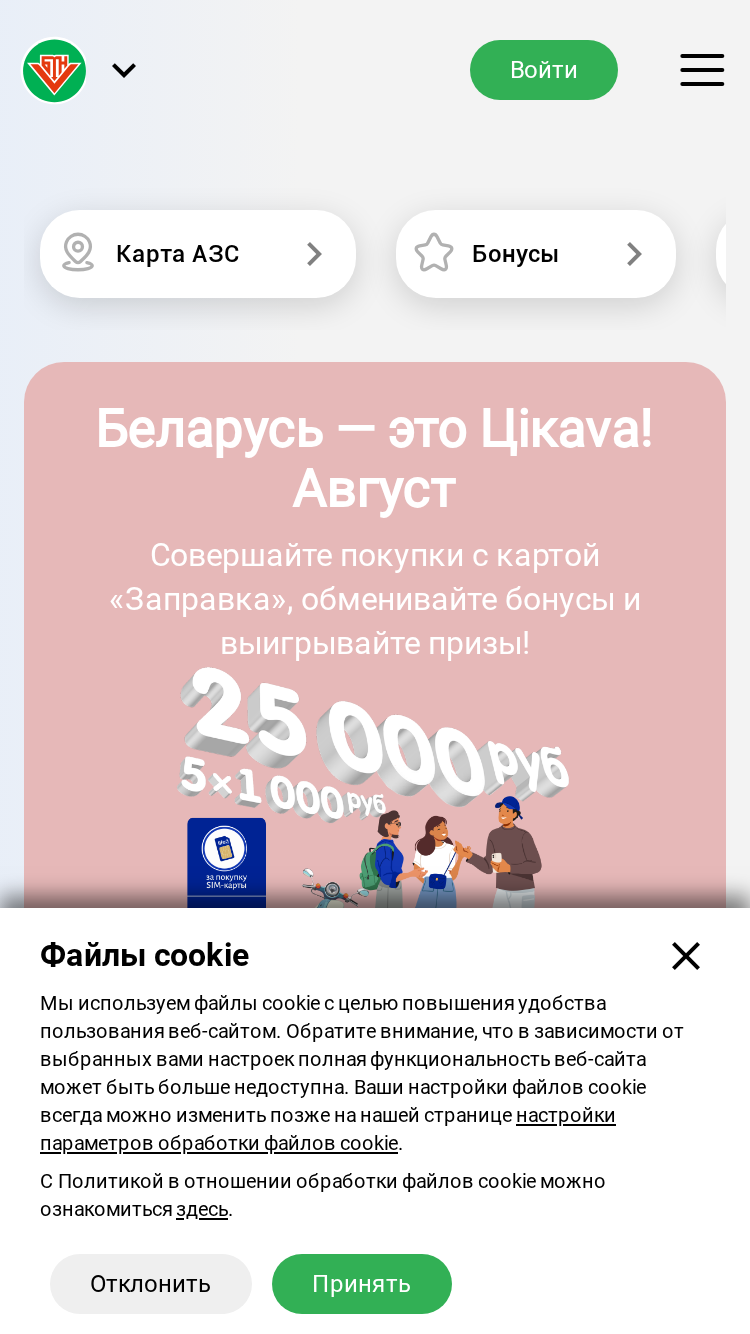Expand the dropdown next to the logo
This screenshot has height=1334, width=750.
(124, 70)
